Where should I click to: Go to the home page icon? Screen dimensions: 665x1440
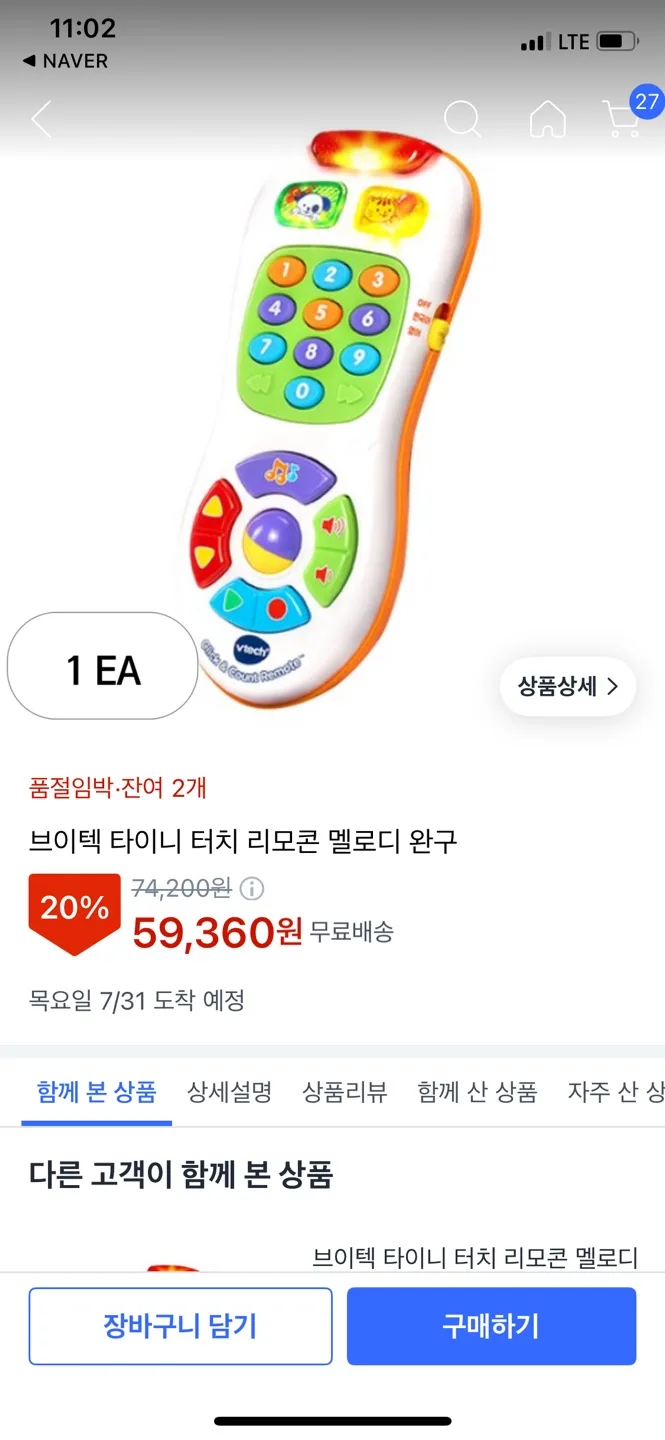point(547,120)
